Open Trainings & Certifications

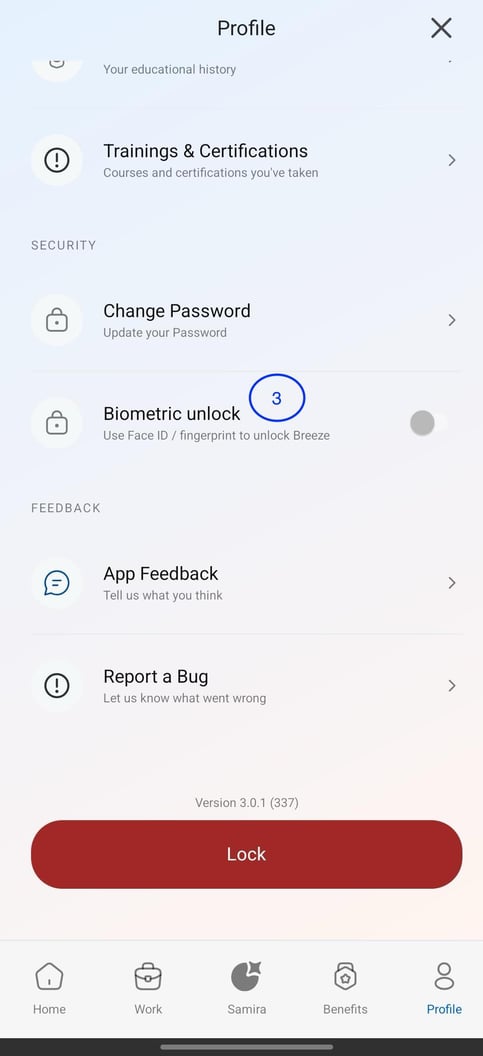click(247, 160)
